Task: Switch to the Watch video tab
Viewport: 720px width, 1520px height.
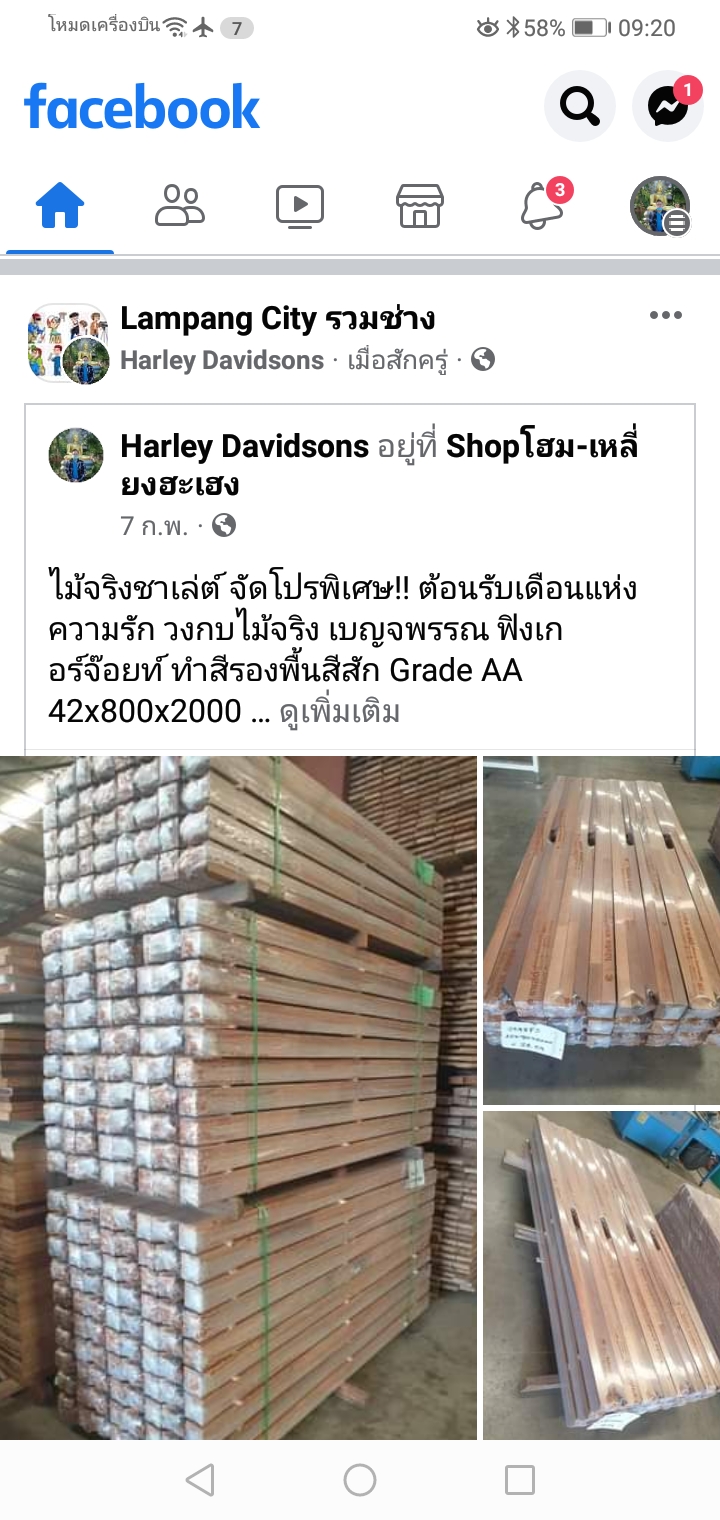Action: pyautogui.click(x=300, y=206)
